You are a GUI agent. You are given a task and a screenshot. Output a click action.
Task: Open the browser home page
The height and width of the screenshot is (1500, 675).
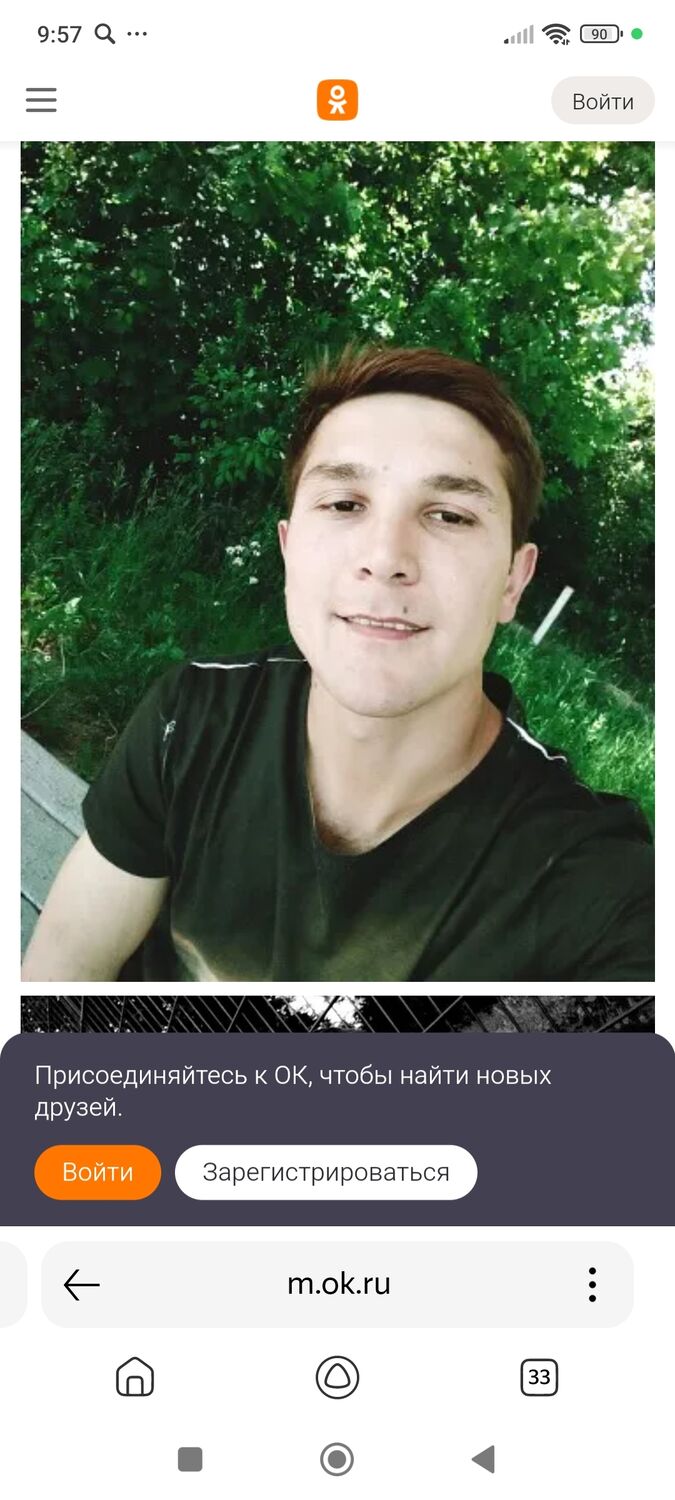click(x=135, y=1377)
